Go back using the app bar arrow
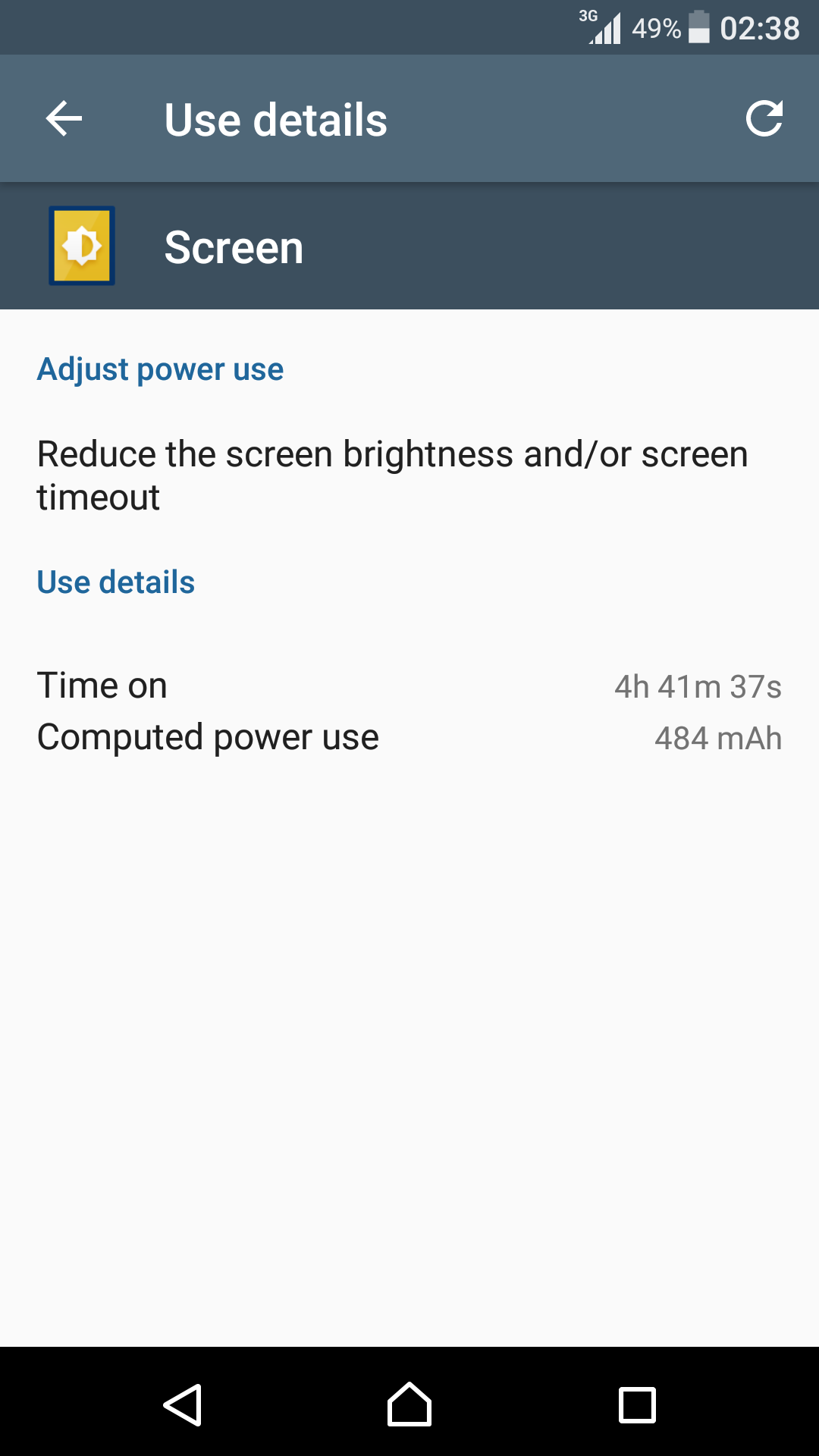The width and height of the screenshot is (819, 1456). tap(64, 119)
